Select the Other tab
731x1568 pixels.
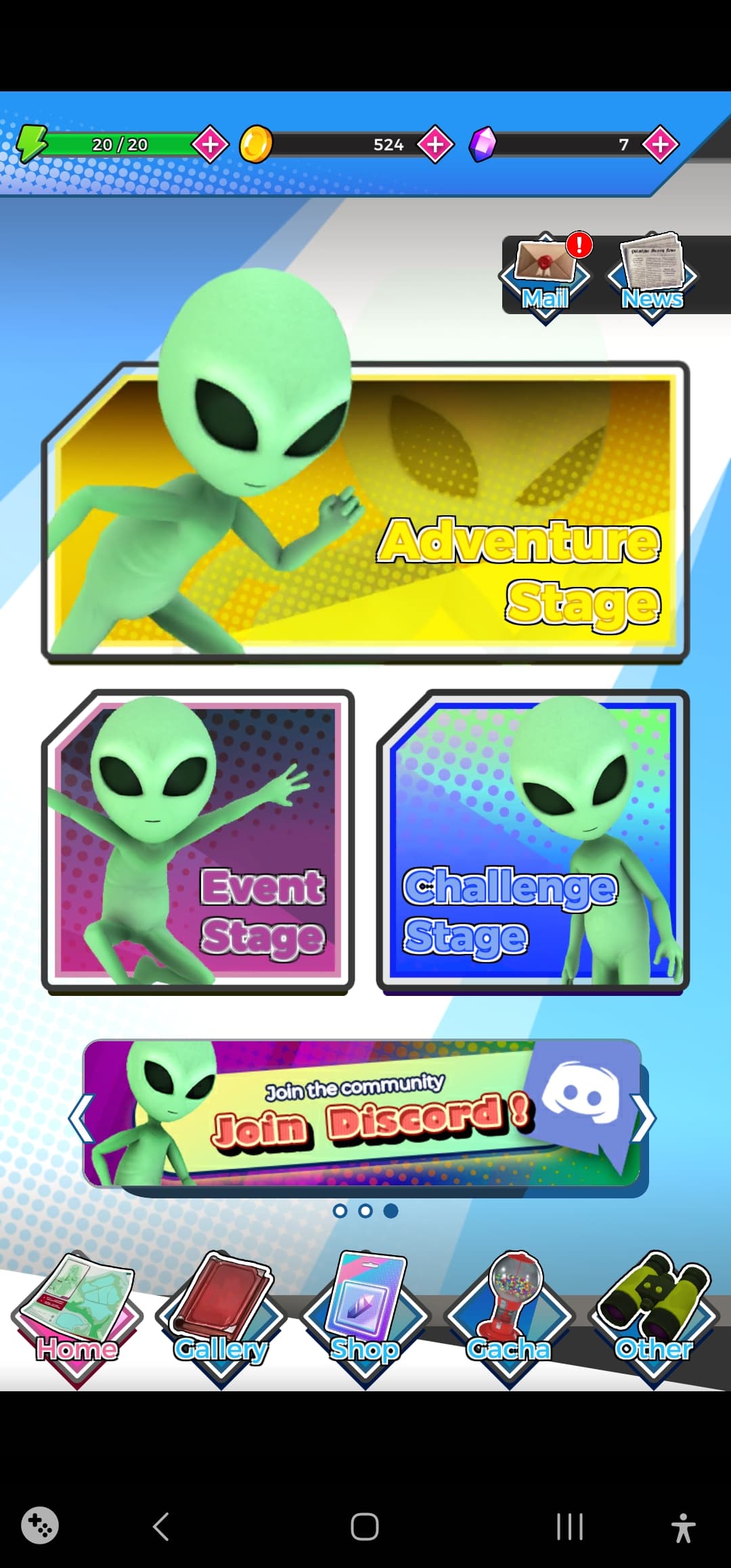(653, 1320)
